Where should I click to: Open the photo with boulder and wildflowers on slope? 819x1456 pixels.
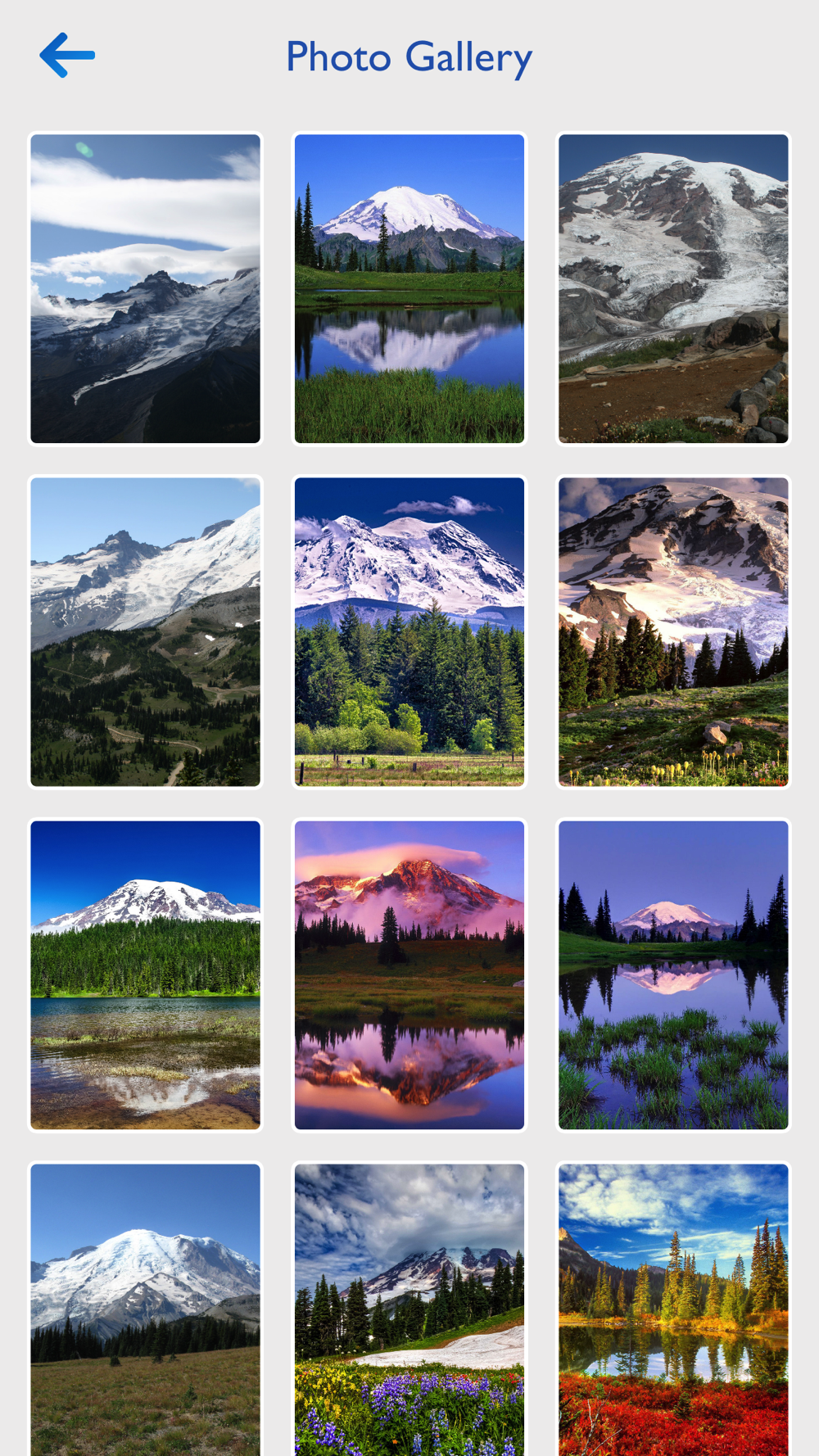pos(673,632)
